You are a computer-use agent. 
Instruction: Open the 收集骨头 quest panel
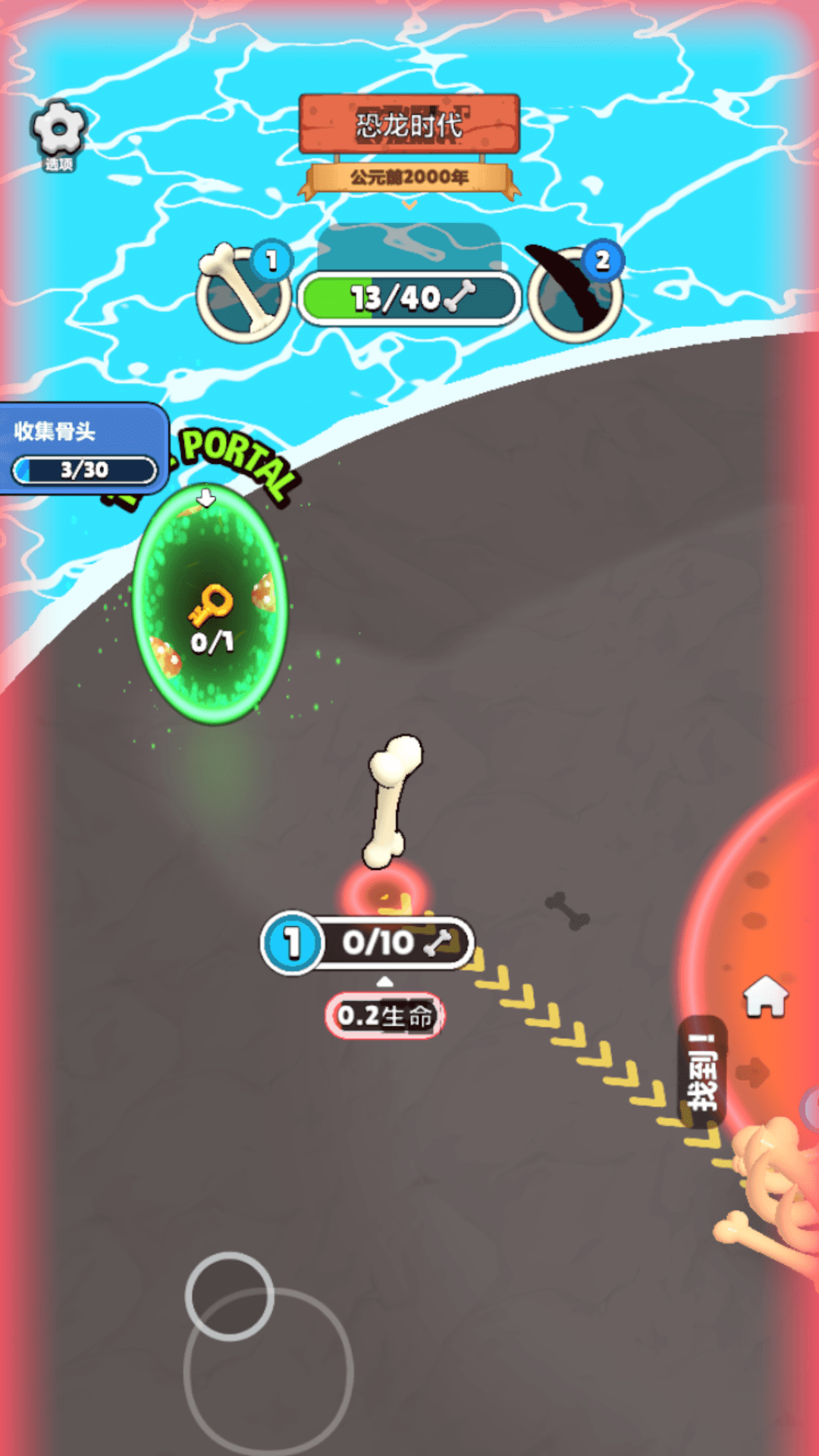(82, 449)
